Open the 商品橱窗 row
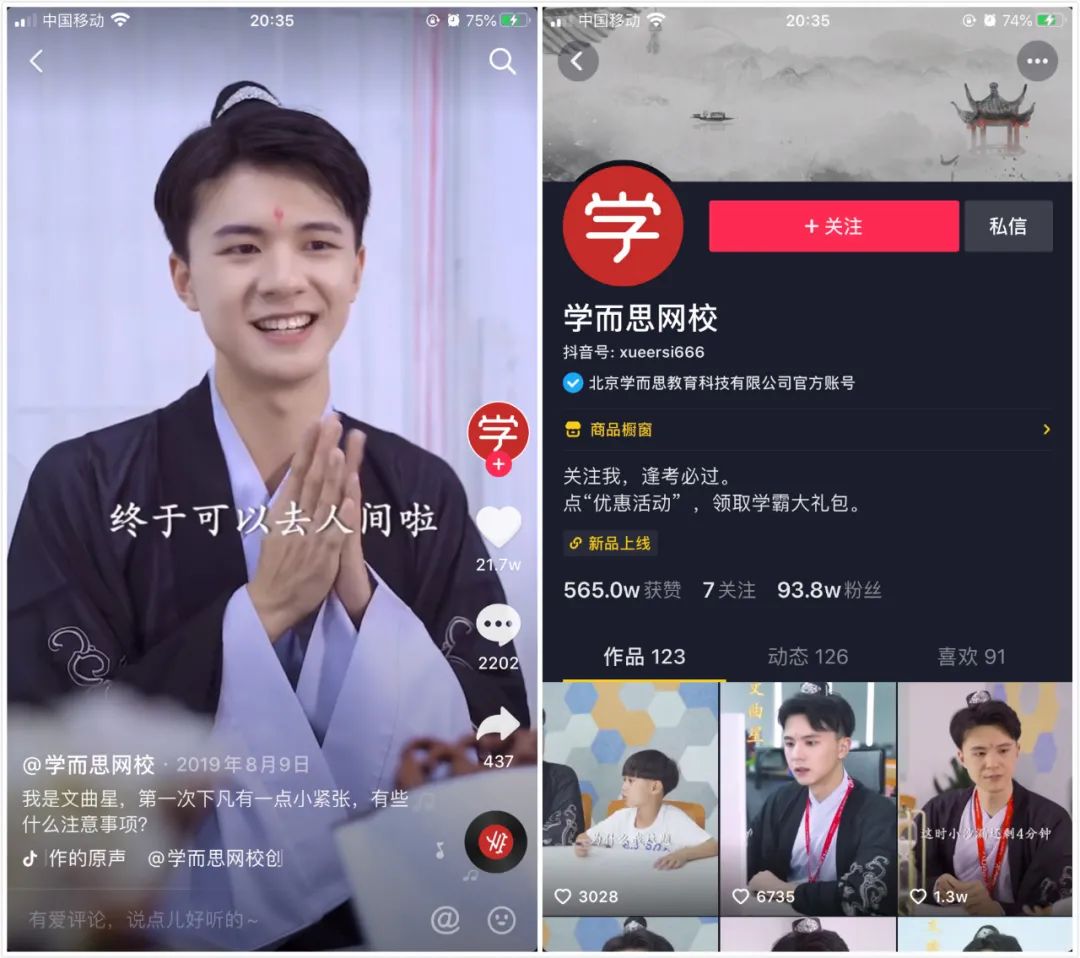Screen dimensions: 1080x958 click(806, 429)
